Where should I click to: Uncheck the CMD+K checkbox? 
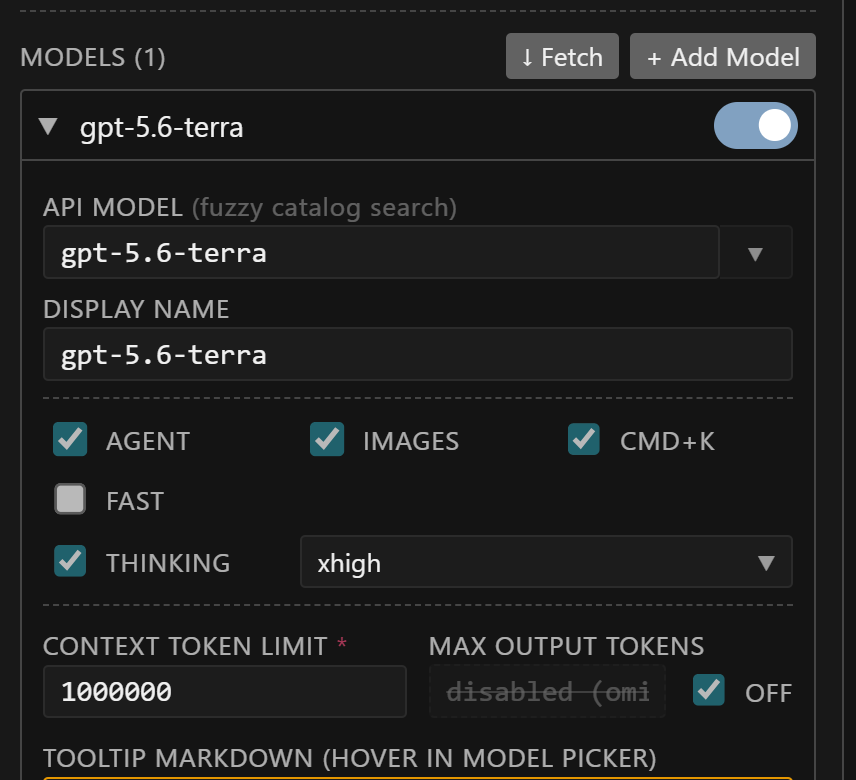(x=584, y=439)
